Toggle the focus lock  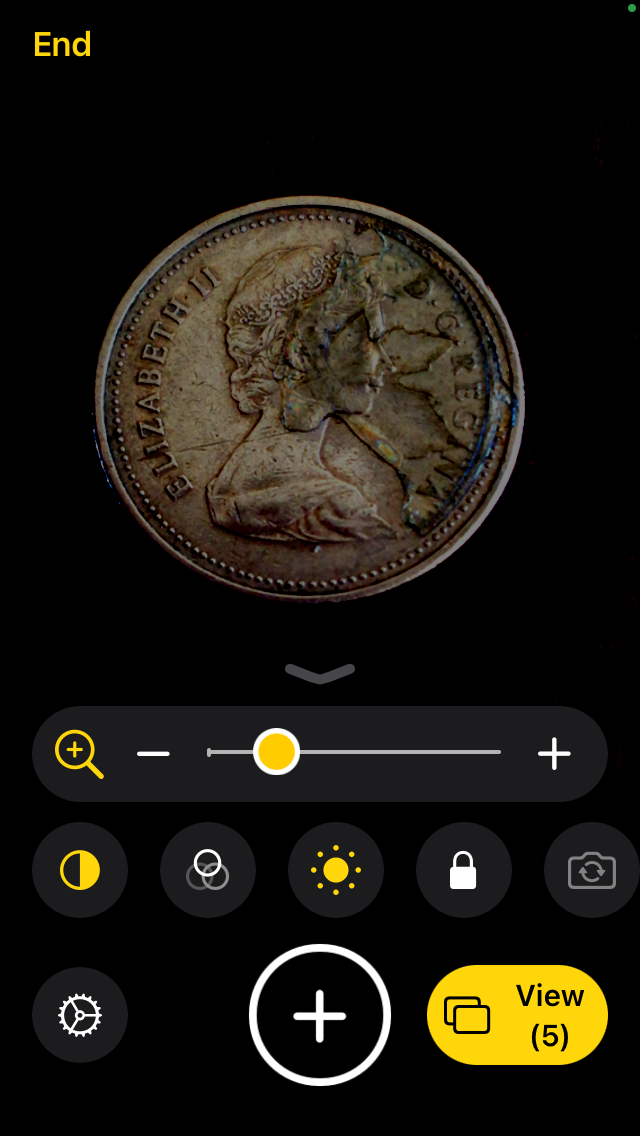click(x=463, y=870)
